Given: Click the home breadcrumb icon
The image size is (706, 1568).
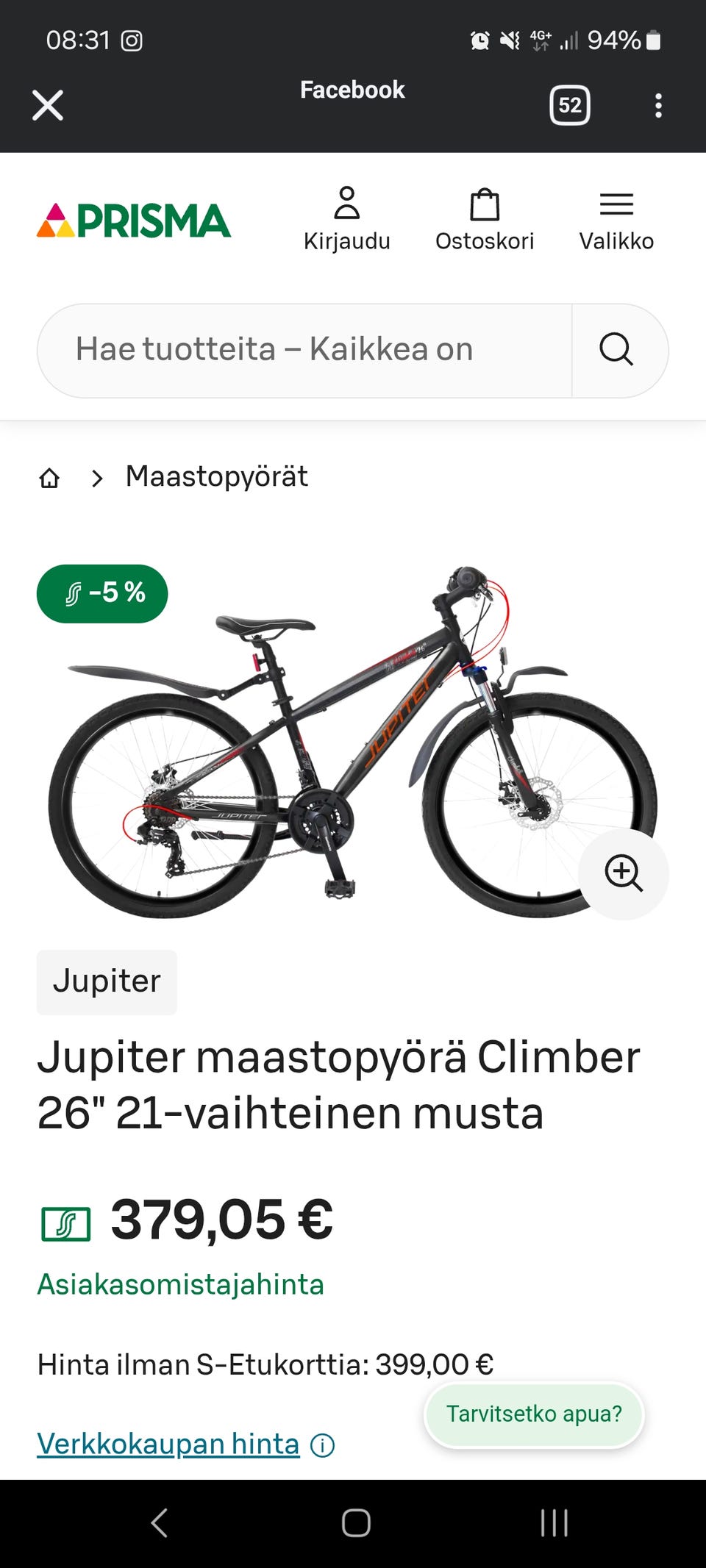Looking at the screenshot, I should pos(49,478).
